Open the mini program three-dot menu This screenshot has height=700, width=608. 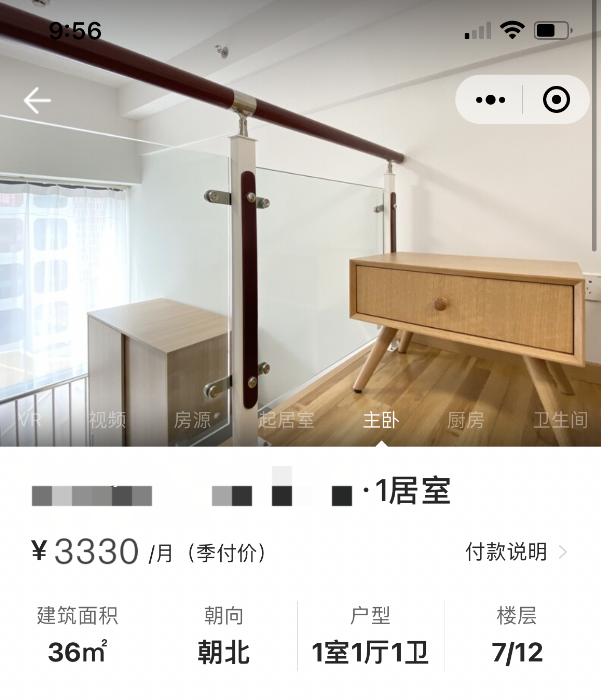490,100
